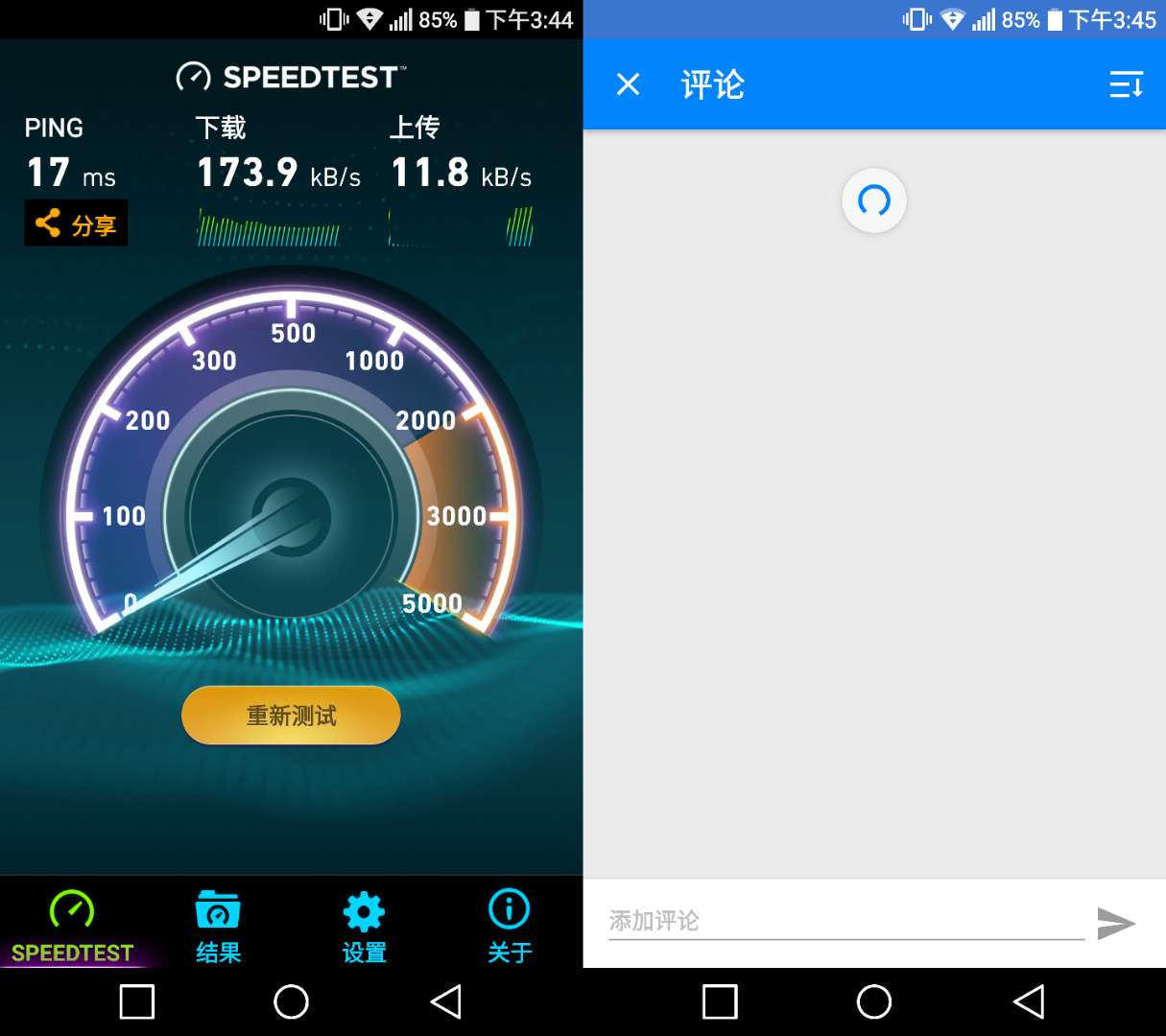The width and height of the screenshot is (1166, 1036).
Task: Focus the 添加评论 comment field
Action: point(845,921)
